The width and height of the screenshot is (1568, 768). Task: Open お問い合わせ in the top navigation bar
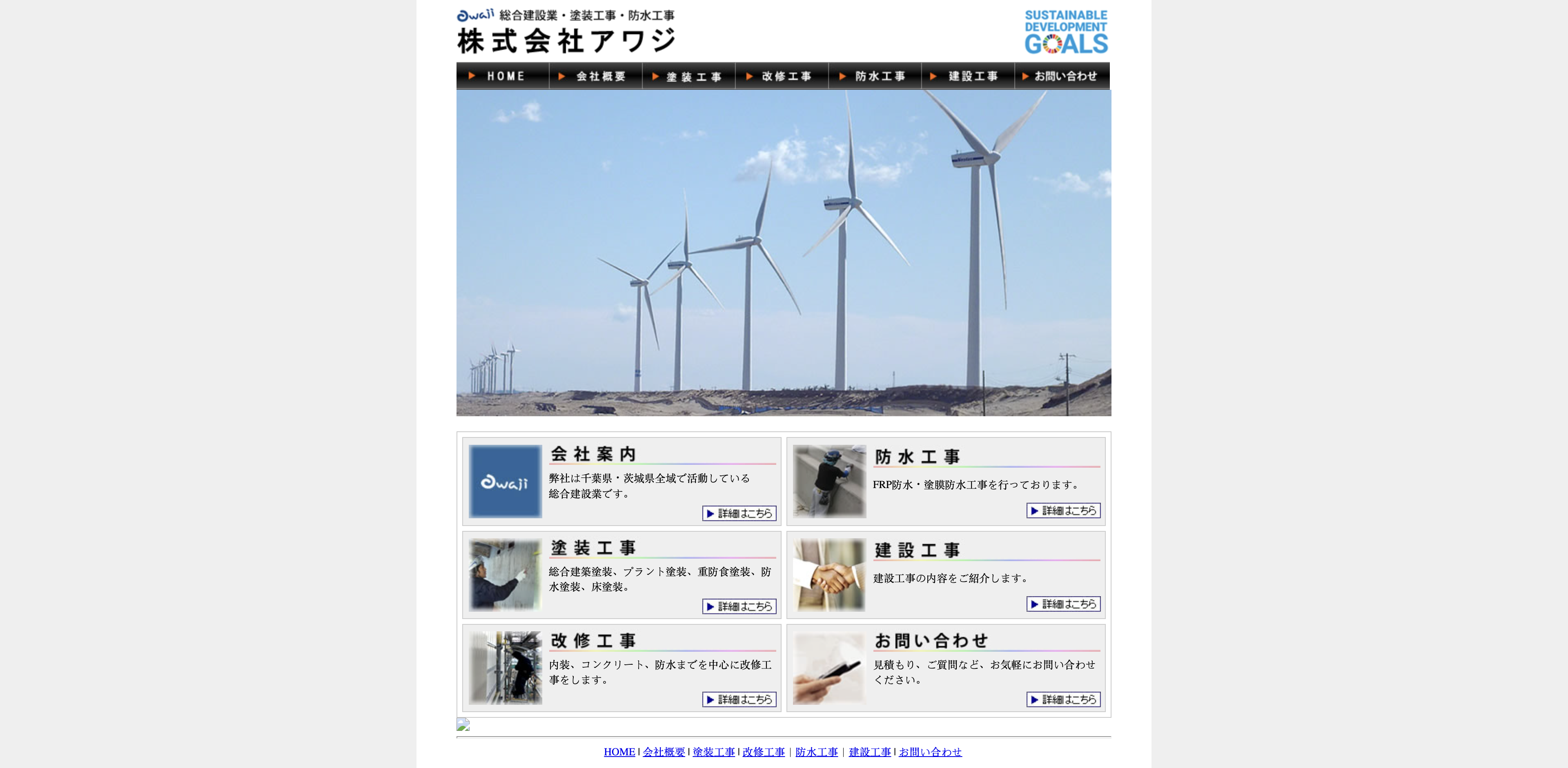[1062, 76]
